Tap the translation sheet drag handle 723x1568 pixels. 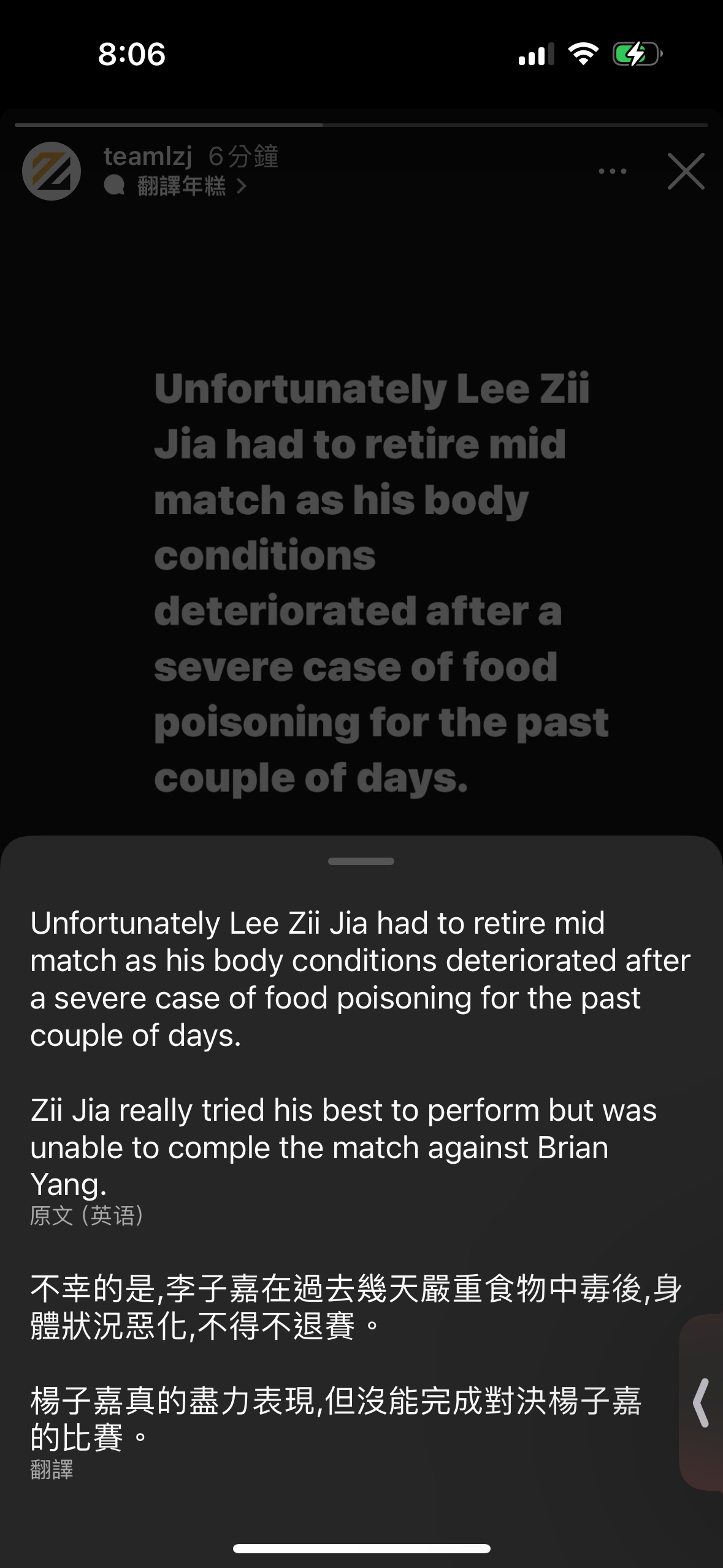coord(361,861)
